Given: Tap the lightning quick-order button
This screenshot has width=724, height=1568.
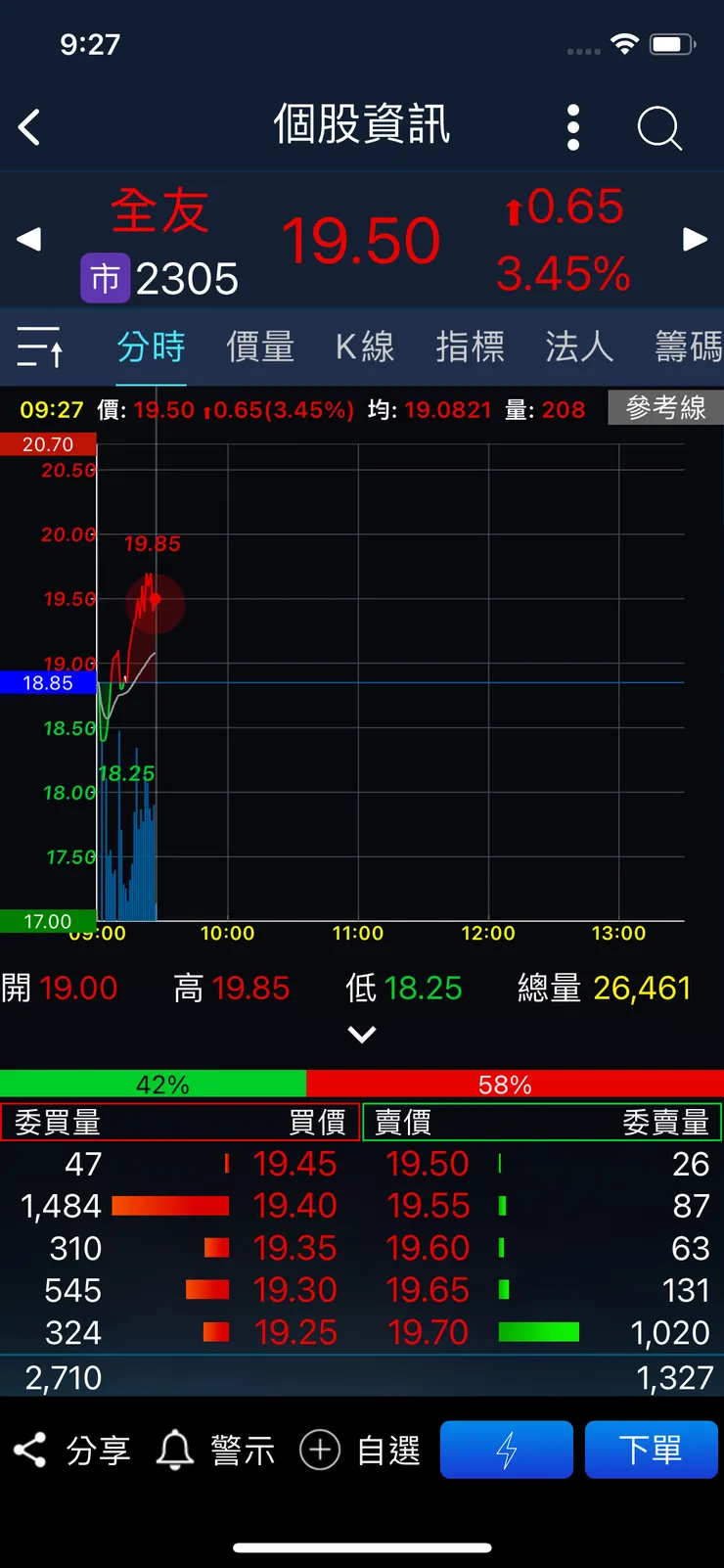Looking at the screenshot, I should coord(506,1450).
